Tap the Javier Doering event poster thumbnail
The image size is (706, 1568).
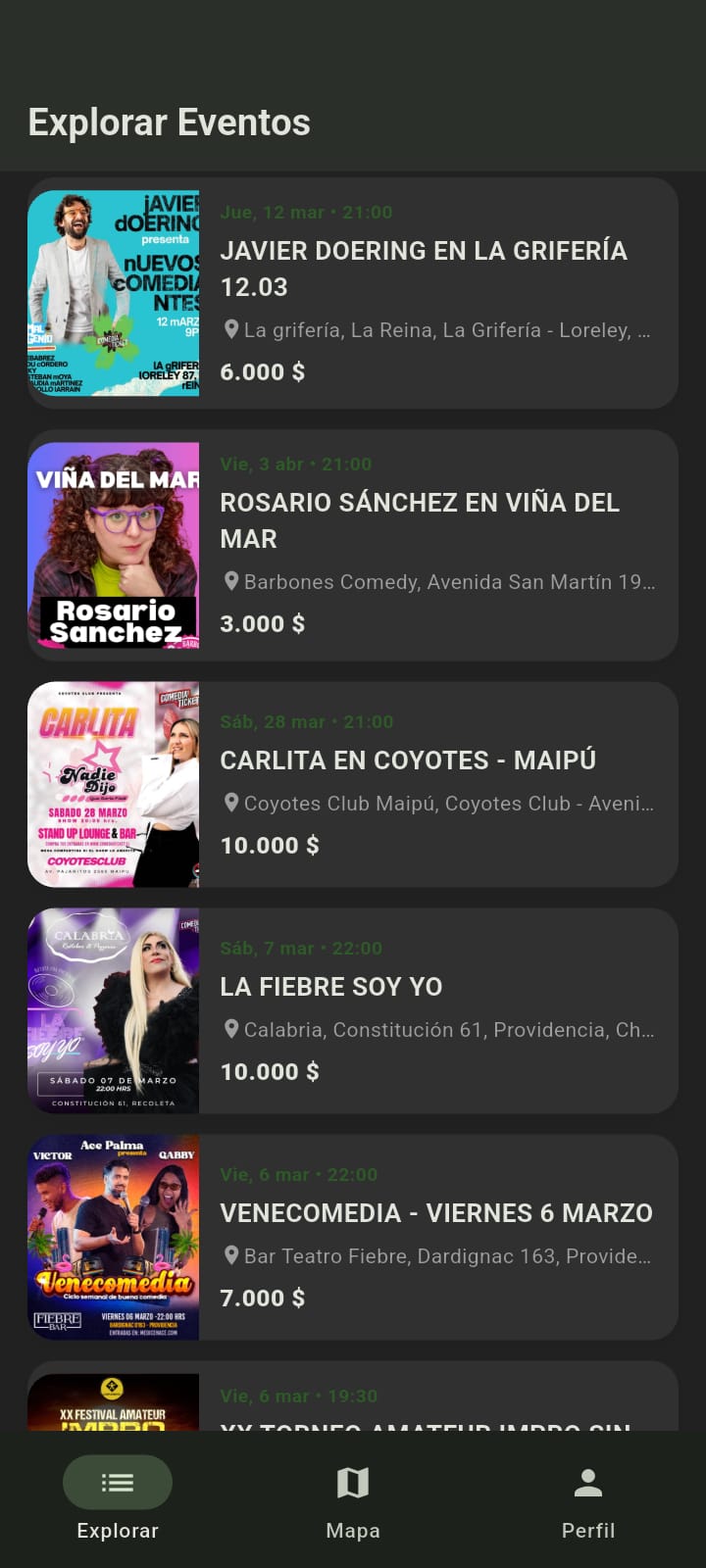coord(114,293)
